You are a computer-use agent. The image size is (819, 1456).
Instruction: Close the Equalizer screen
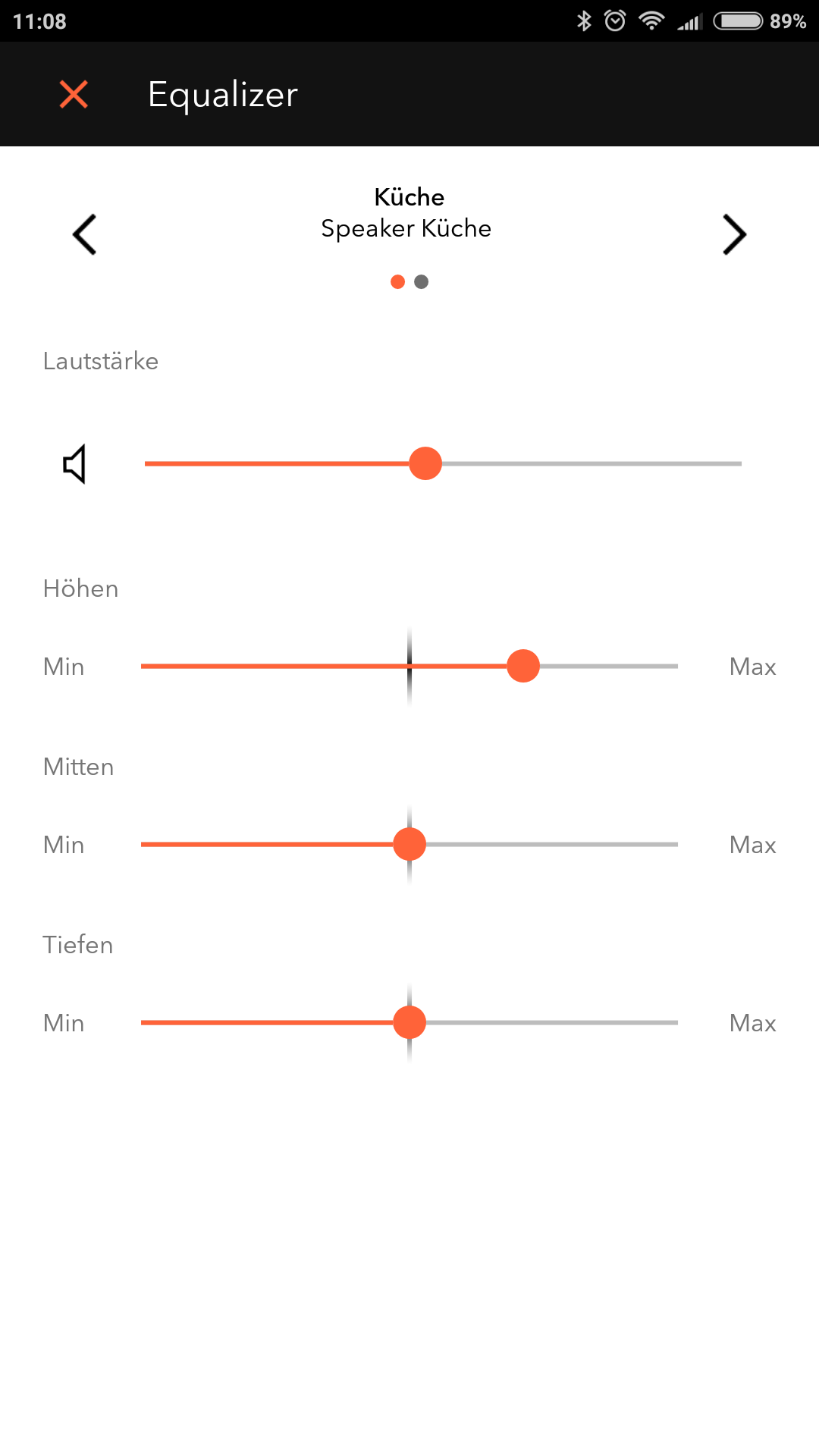coord(74,95)
